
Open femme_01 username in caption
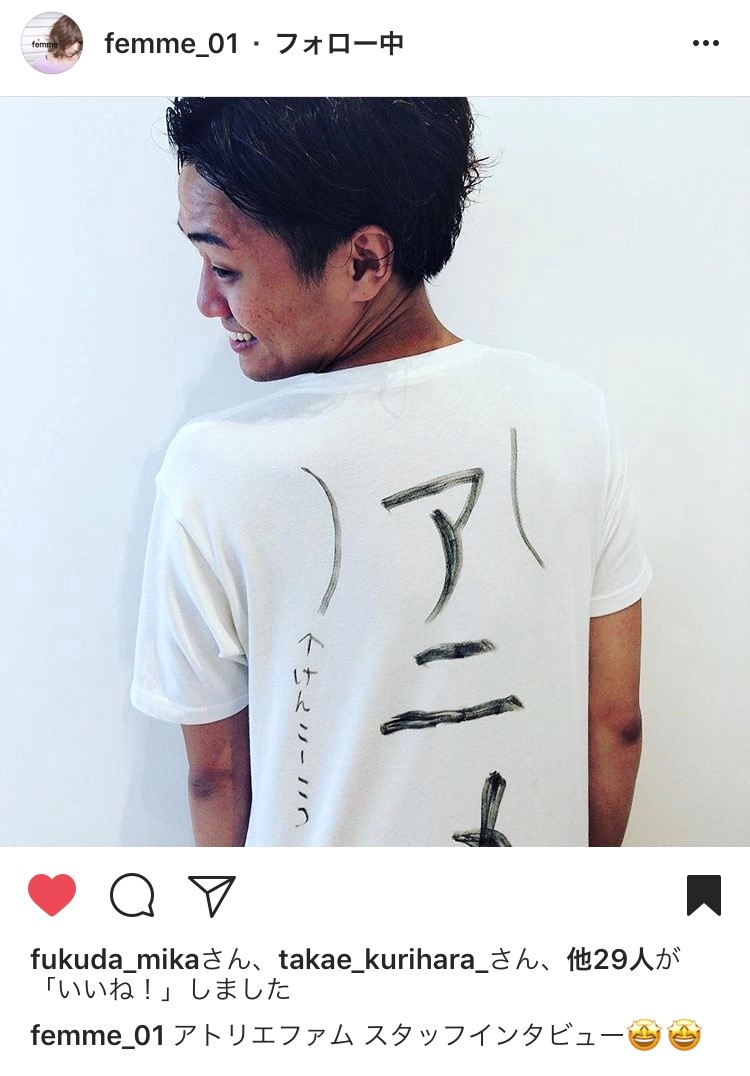[x=97, y=1035]
